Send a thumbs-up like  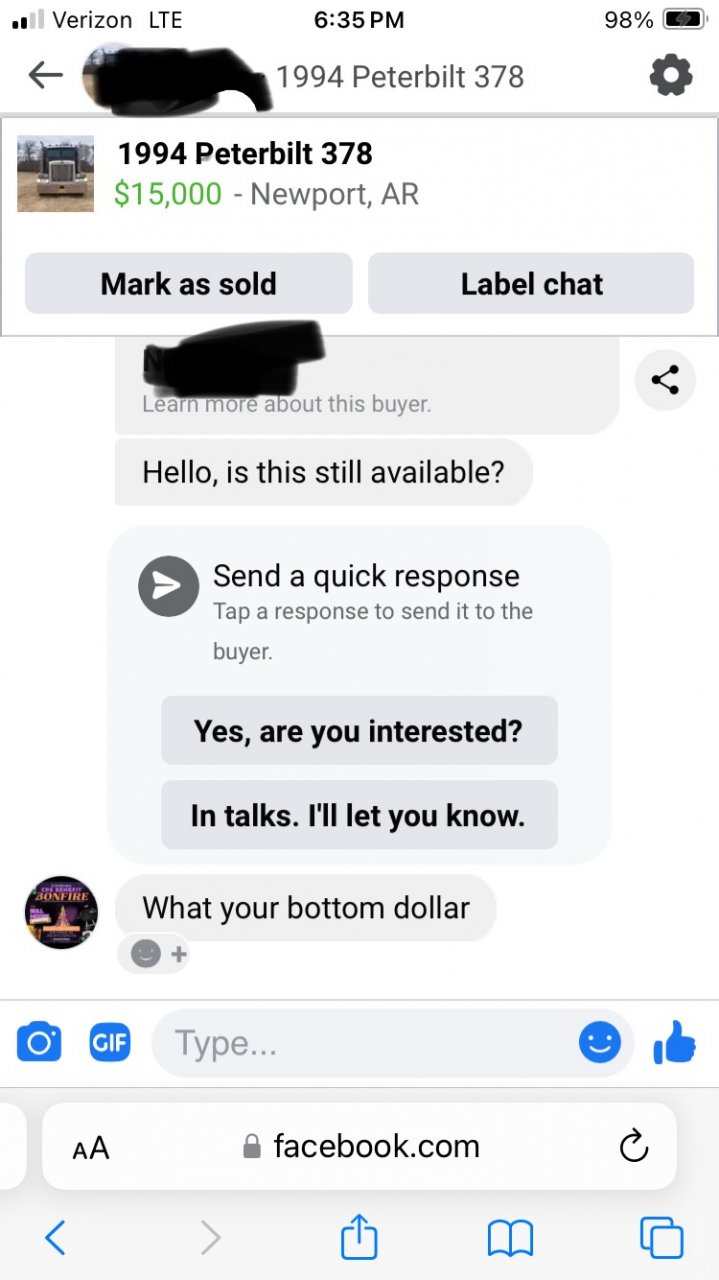click(x=674, y=1043)
